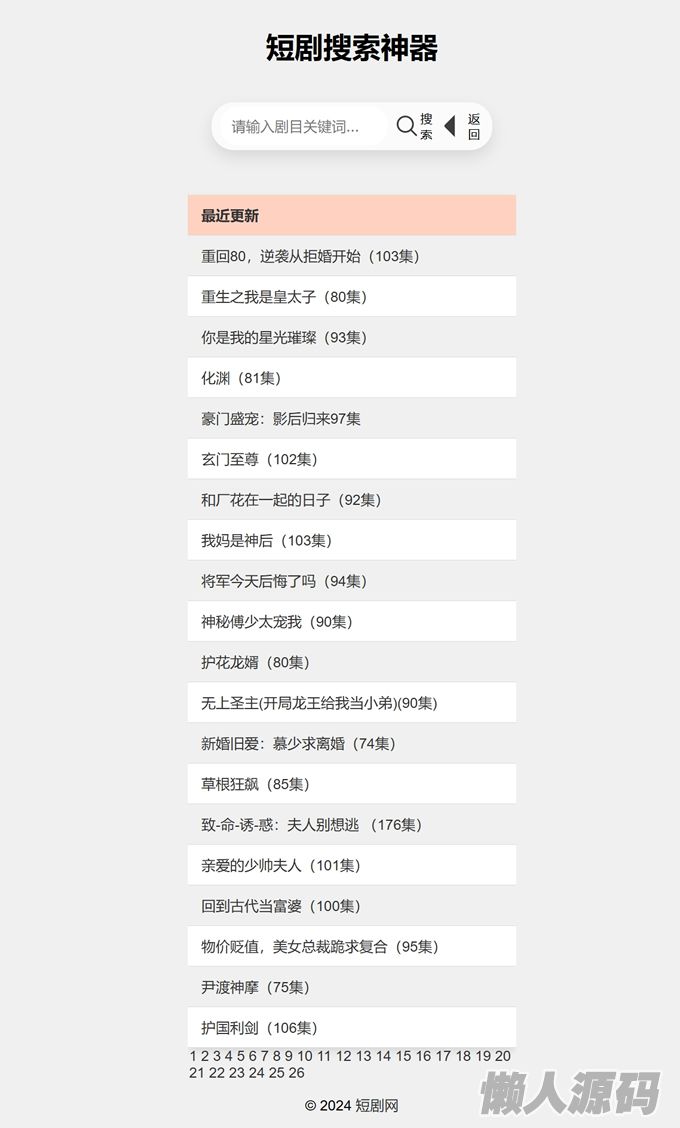The width and height of the screenshot is (680, 1128).
Task: View 将军今天后悔了吗 (94集)
Action: [284, 581]
